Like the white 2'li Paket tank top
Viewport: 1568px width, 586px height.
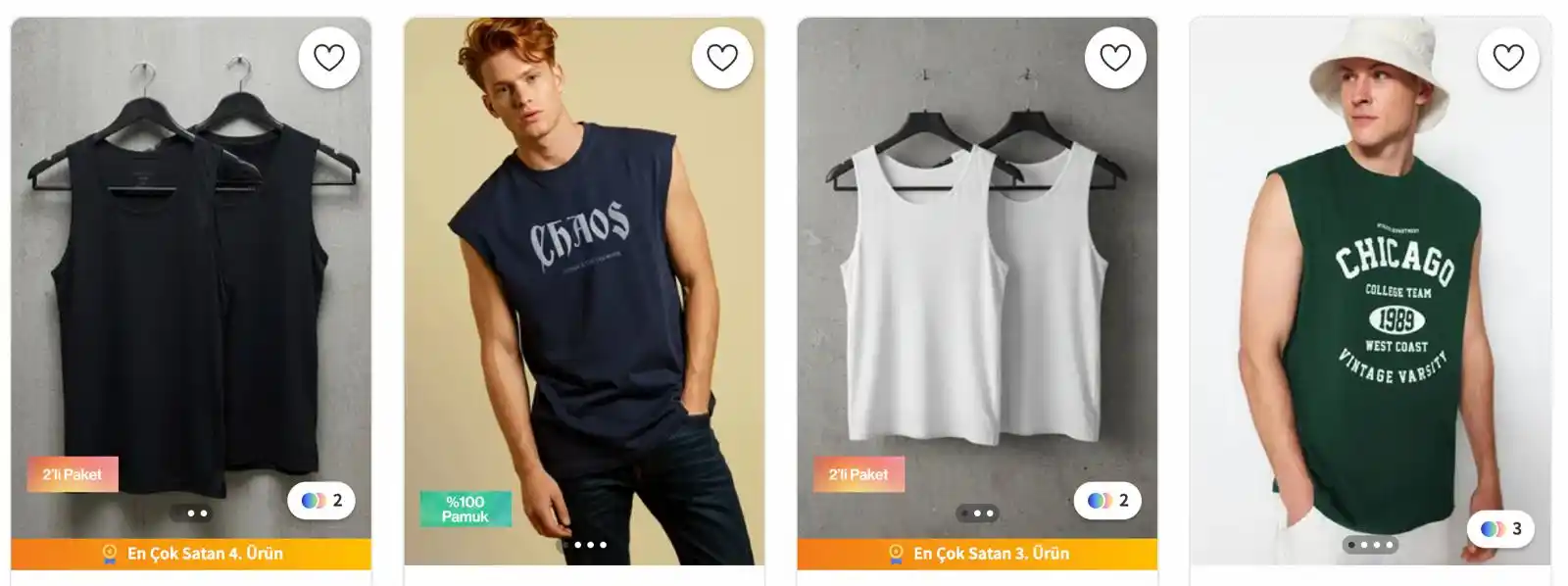1115,59
